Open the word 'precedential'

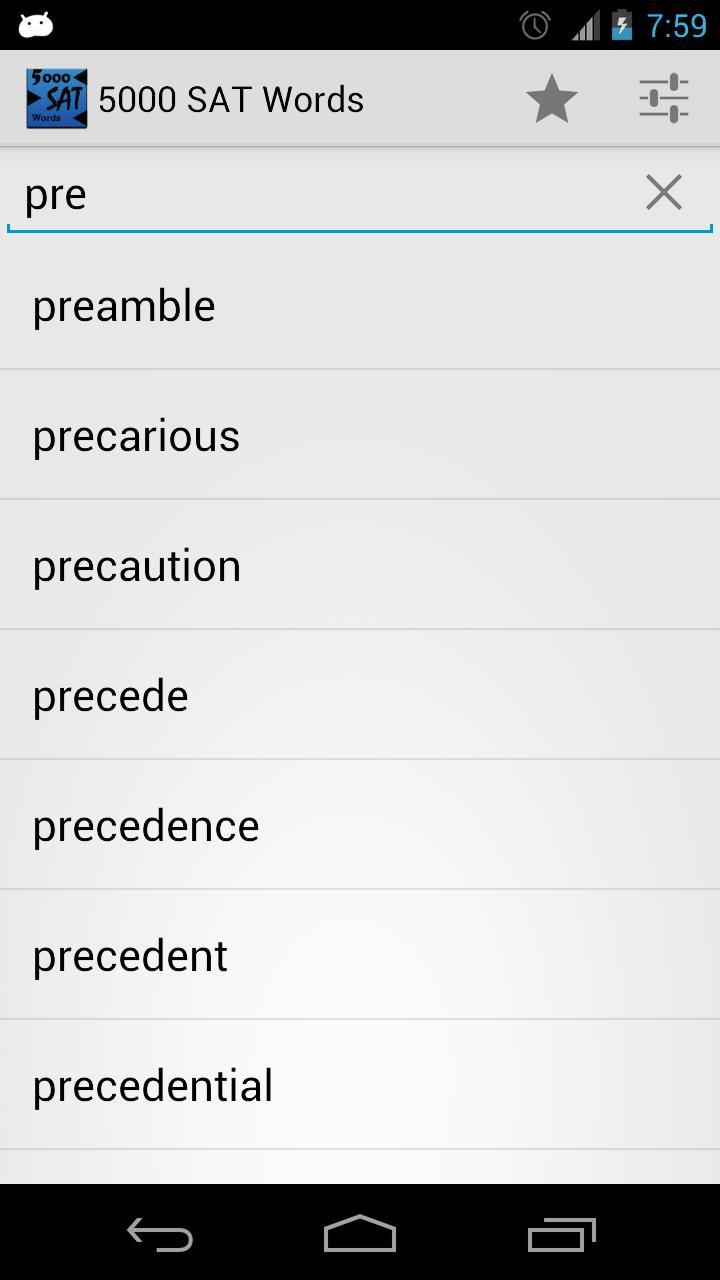click(x=360, y=1086)
